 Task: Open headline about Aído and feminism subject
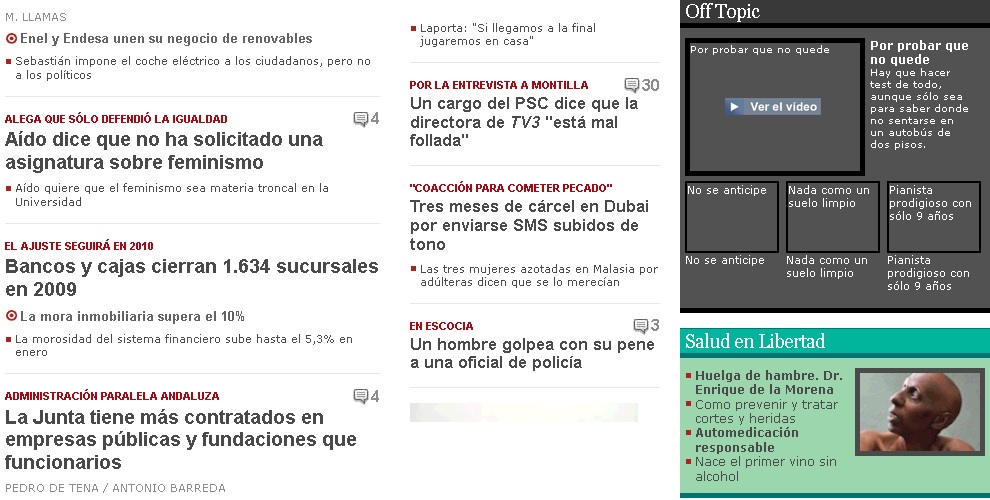click(x=164, y=151)
